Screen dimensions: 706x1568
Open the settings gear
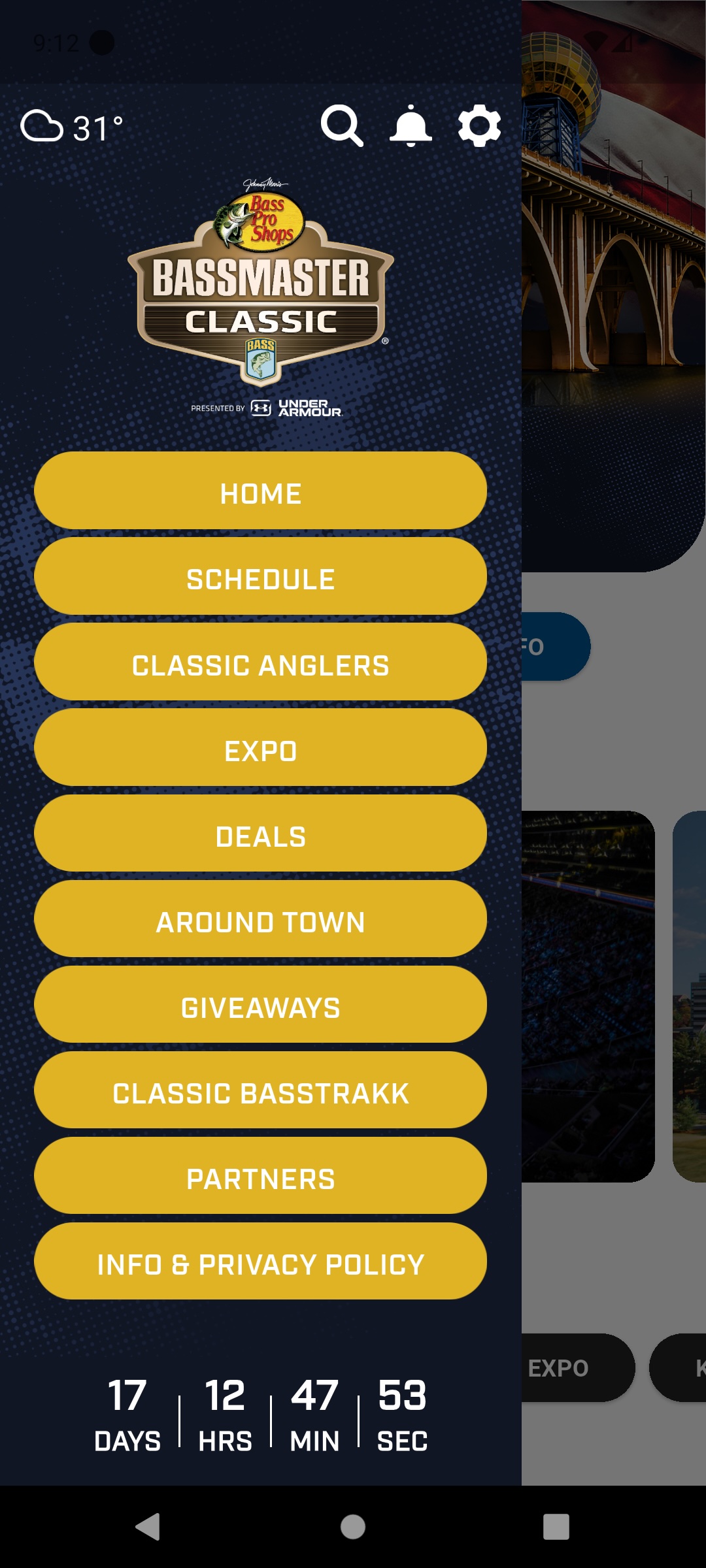(479, 125)
